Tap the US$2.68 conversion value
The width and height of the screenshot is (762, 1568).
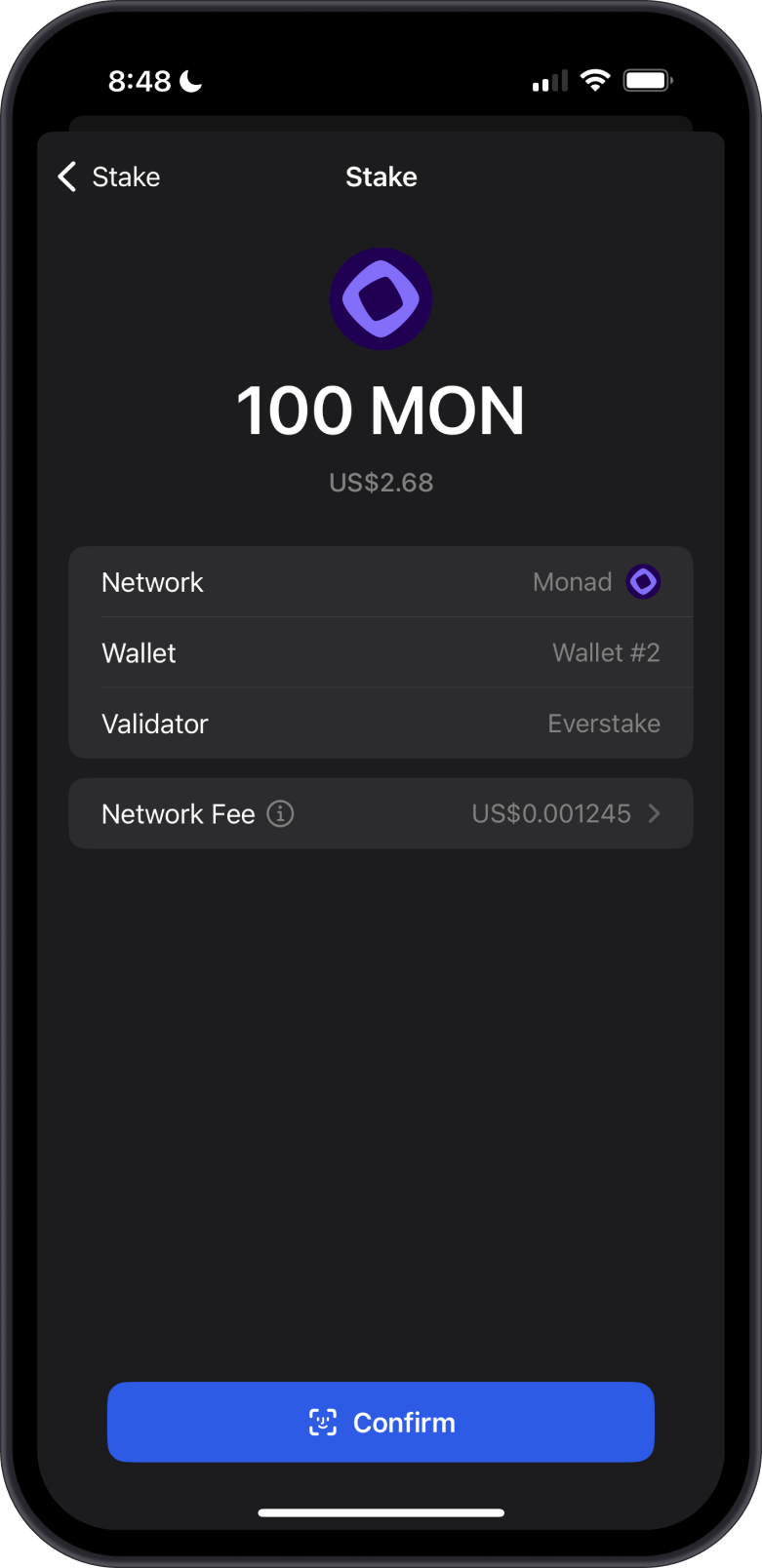[381, 482]
